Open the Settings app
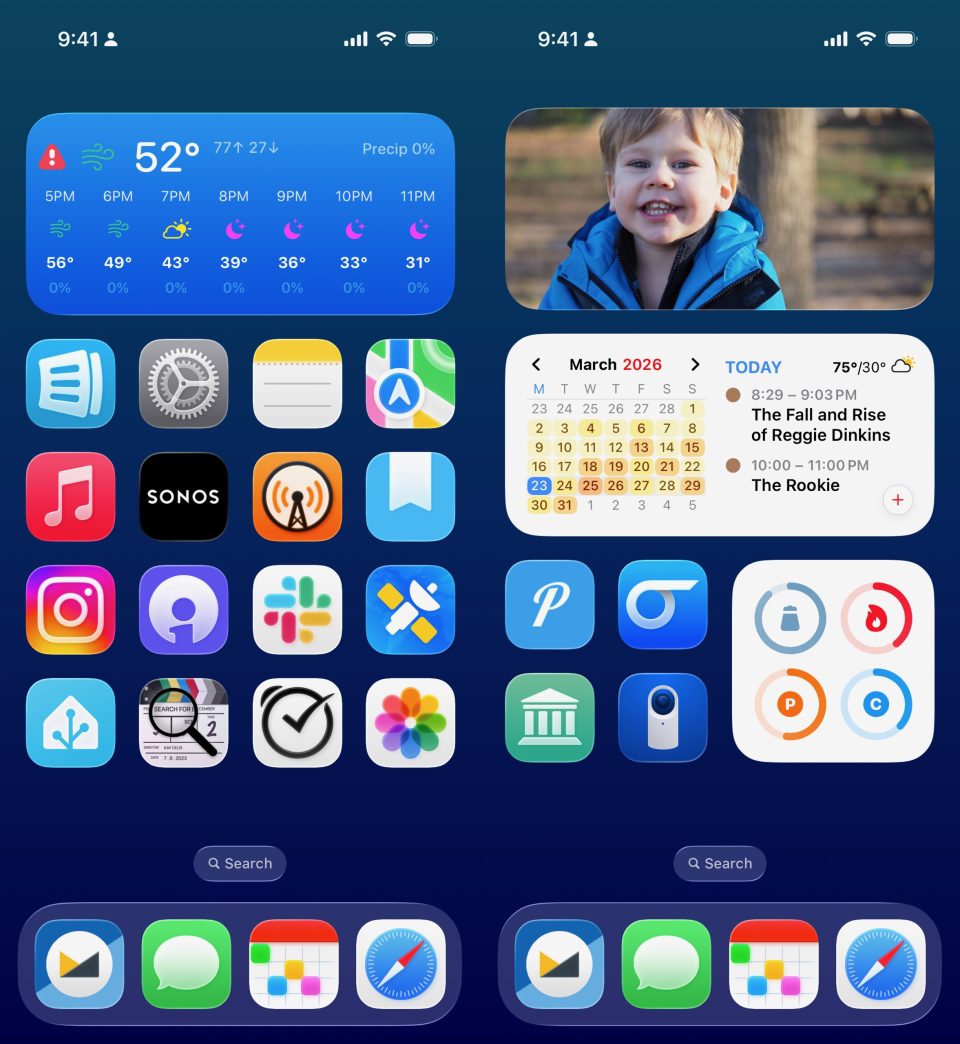 coord(183,384)
